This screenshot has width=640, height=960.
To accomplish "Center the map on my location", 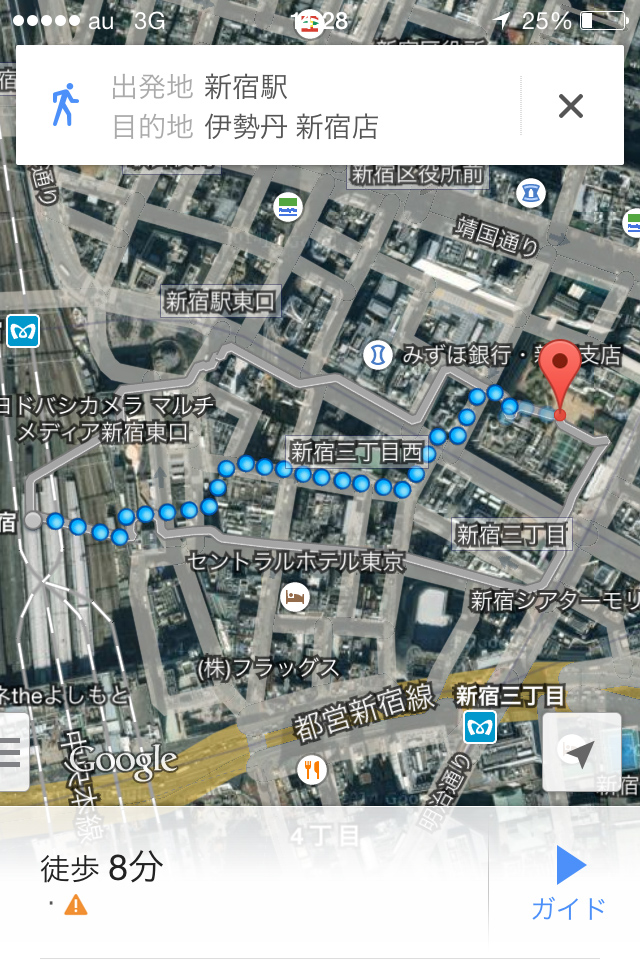I will click(x=581, y=752).
